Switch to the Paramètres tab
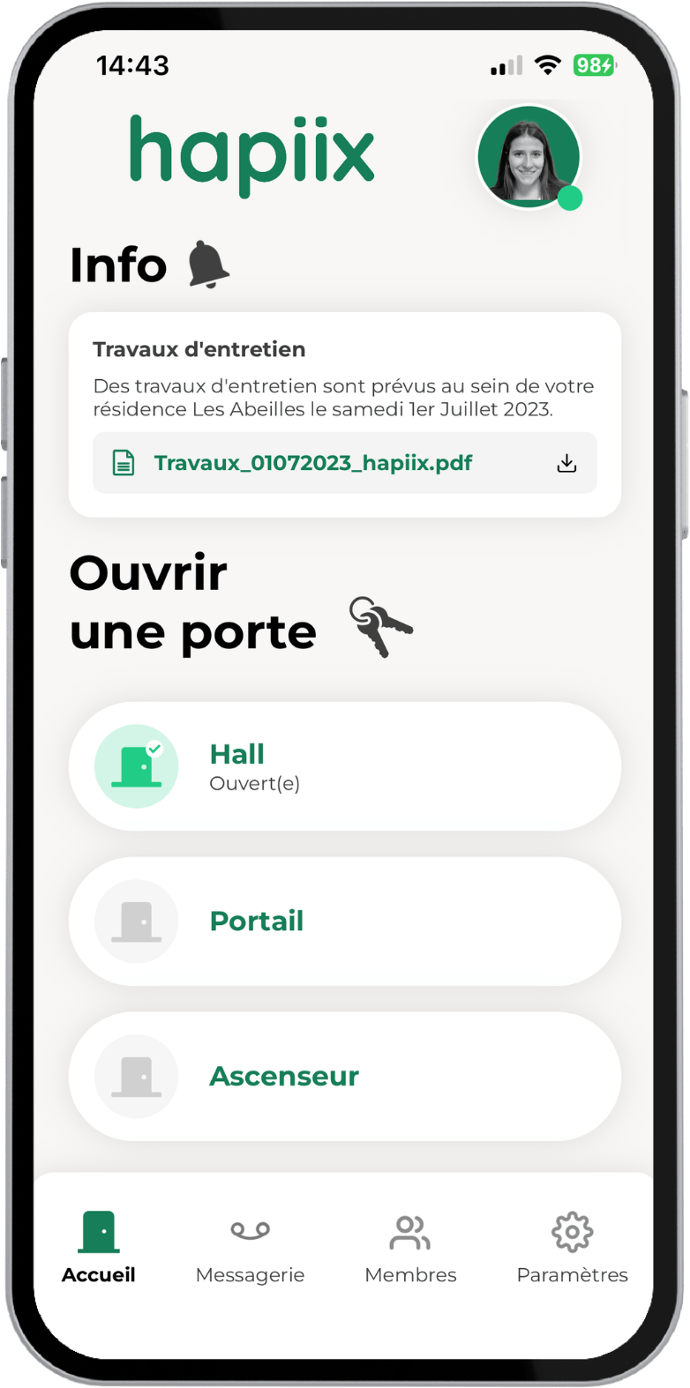 [x=572, y=1246]
